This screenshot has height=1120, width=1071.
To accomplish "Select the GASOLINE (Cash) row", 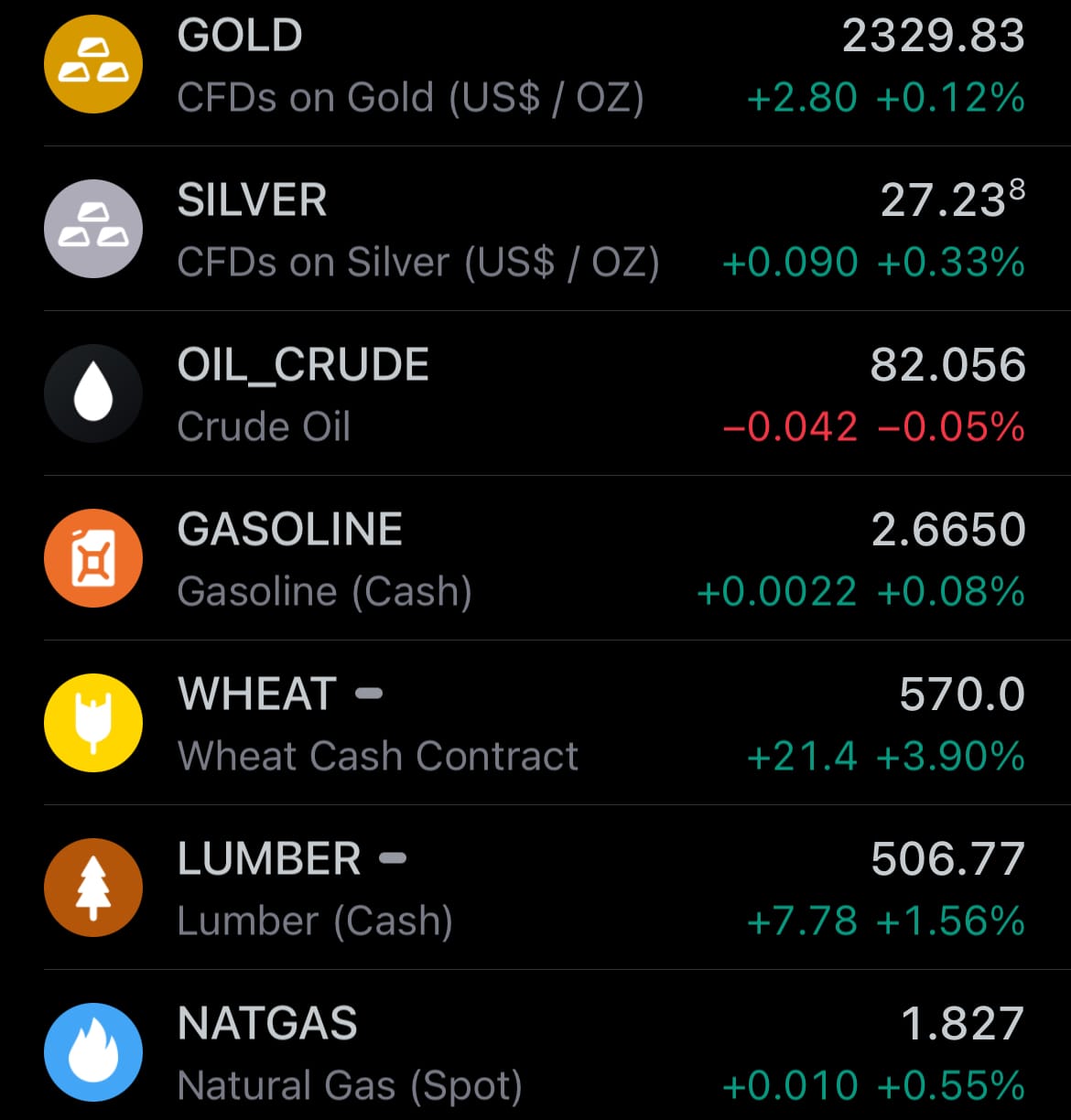I will [535, 558].
